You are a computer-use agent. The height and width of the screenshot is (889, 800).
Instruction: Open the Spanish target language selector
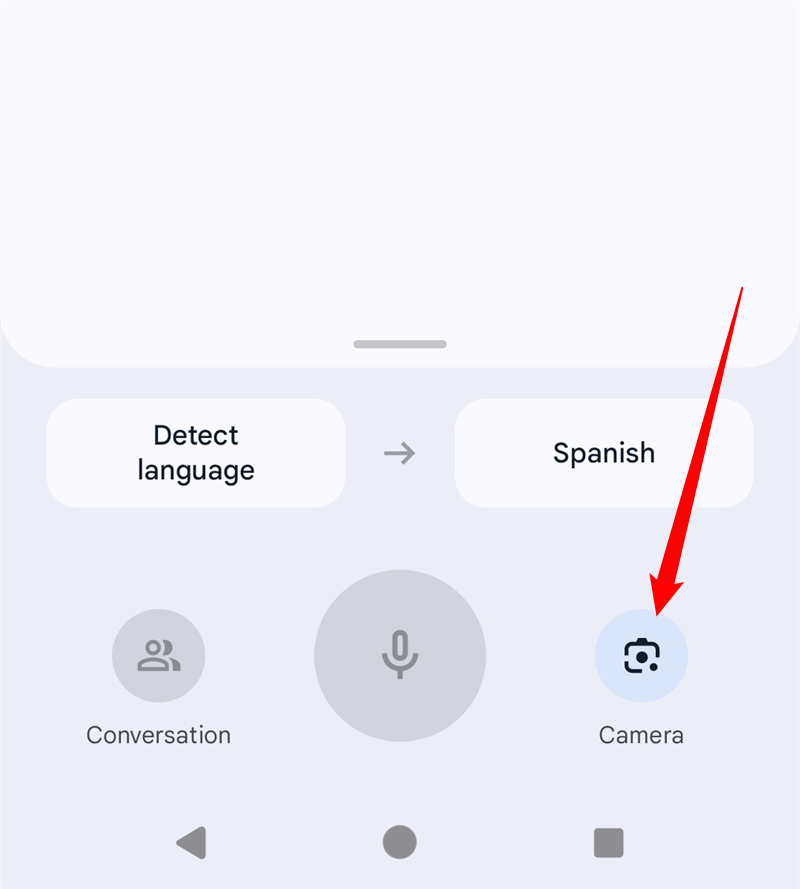pyautogui.click(x=604, y=453)
